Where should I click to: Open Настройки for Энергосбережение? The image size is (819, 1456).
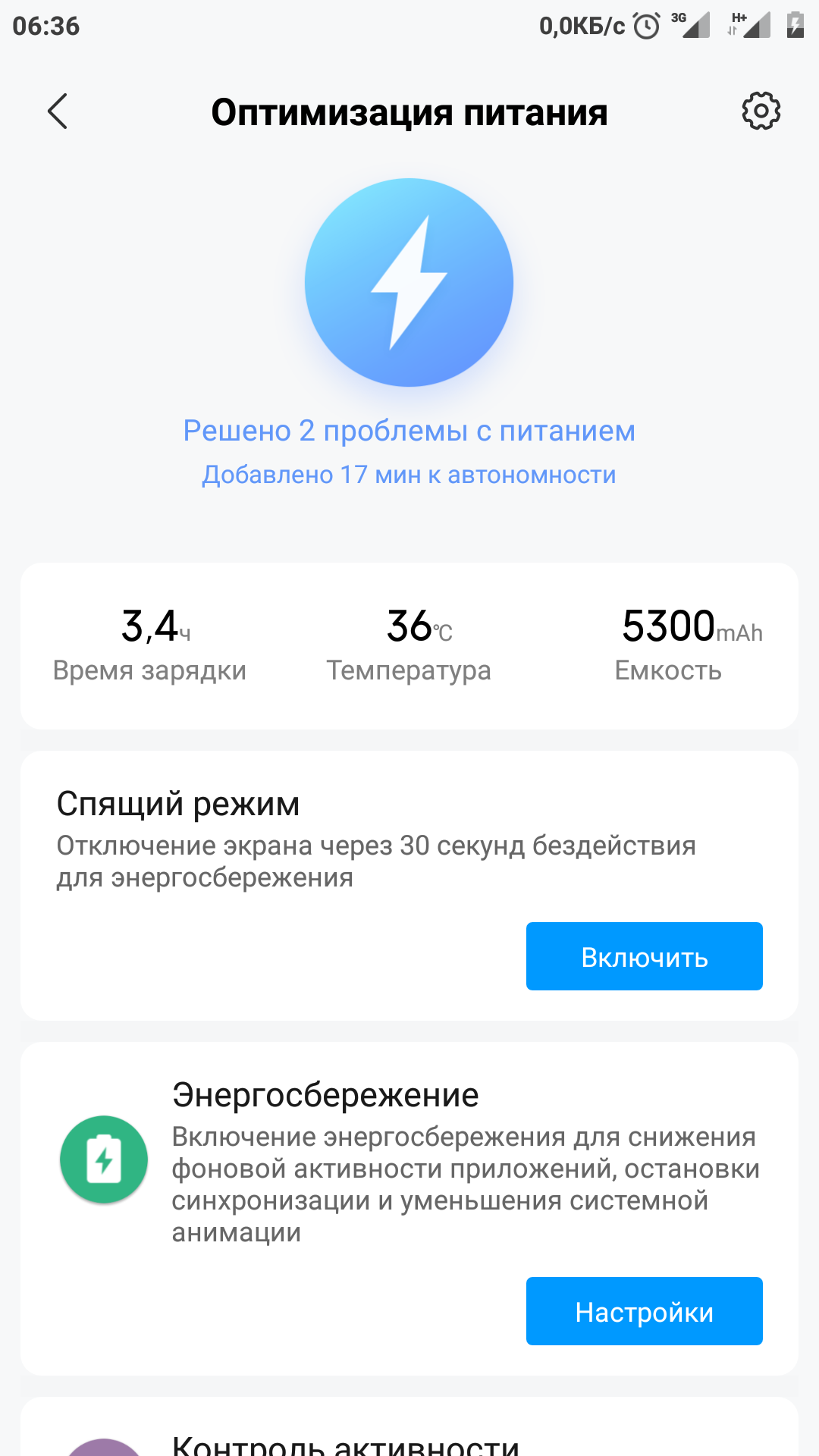[644, 1311]
